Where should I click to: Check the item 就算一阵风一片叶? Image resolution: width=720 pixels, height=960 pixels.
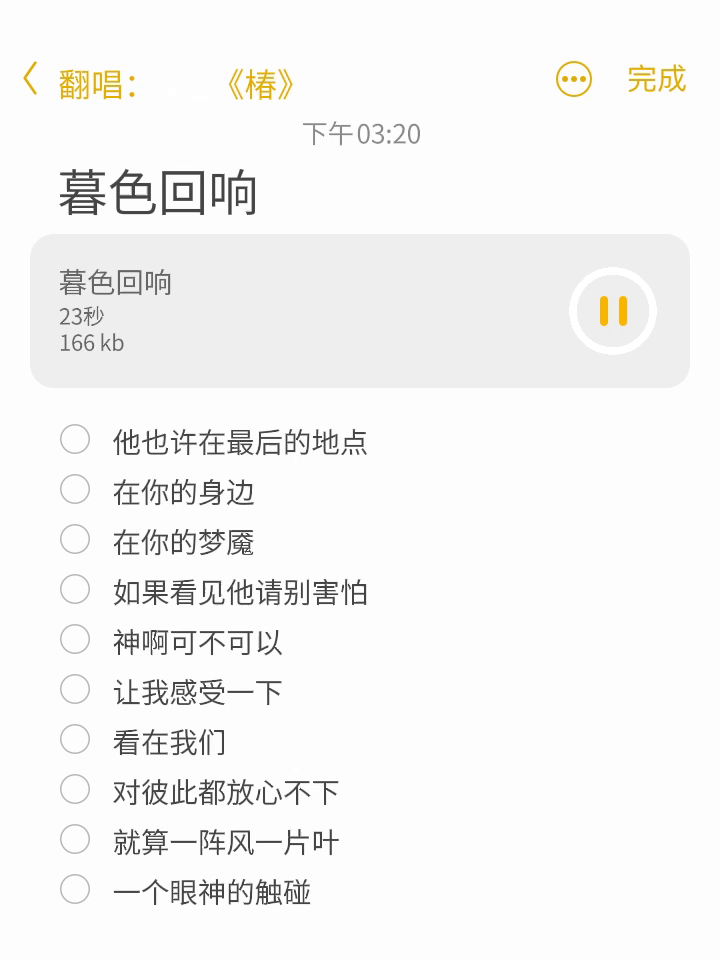click(75, 839)
